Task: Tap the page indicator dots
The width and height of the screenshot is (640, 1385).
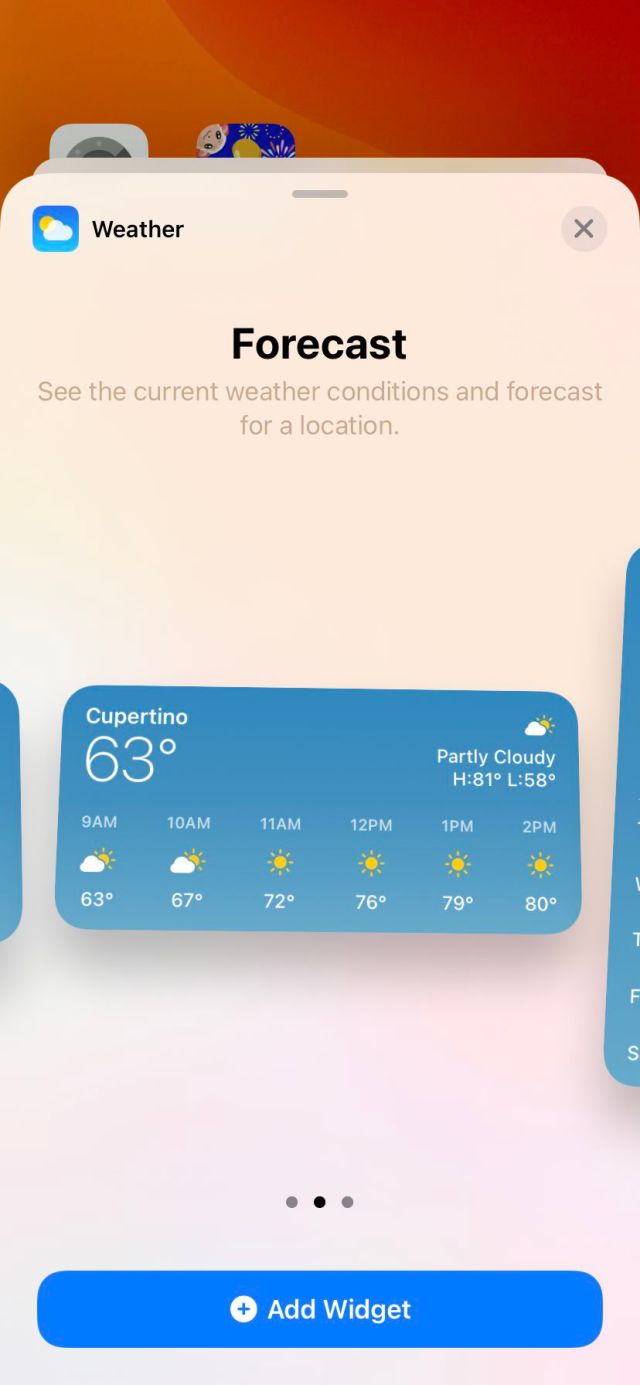Action: click(x=319, y=1202)
